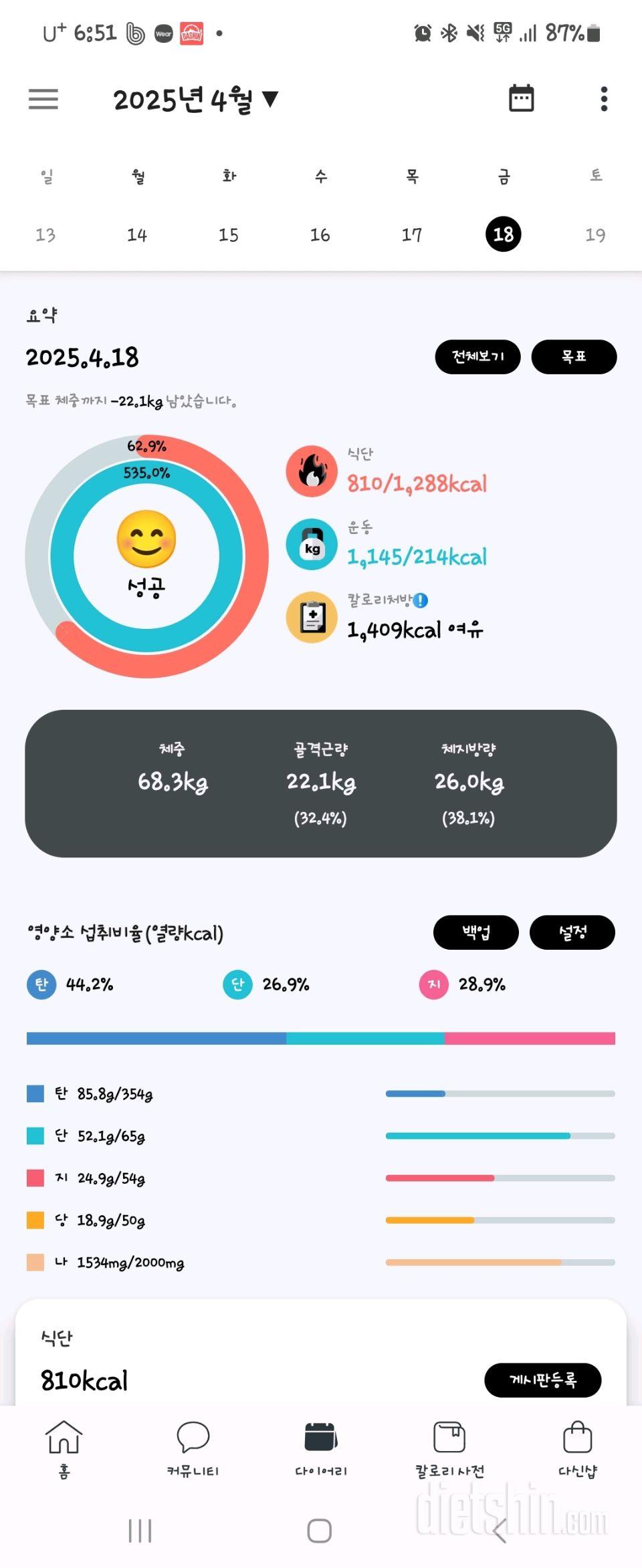Screen dimensions: 642x1568
Task: Open the hamburger drawer menu
Action: point(43,99)
